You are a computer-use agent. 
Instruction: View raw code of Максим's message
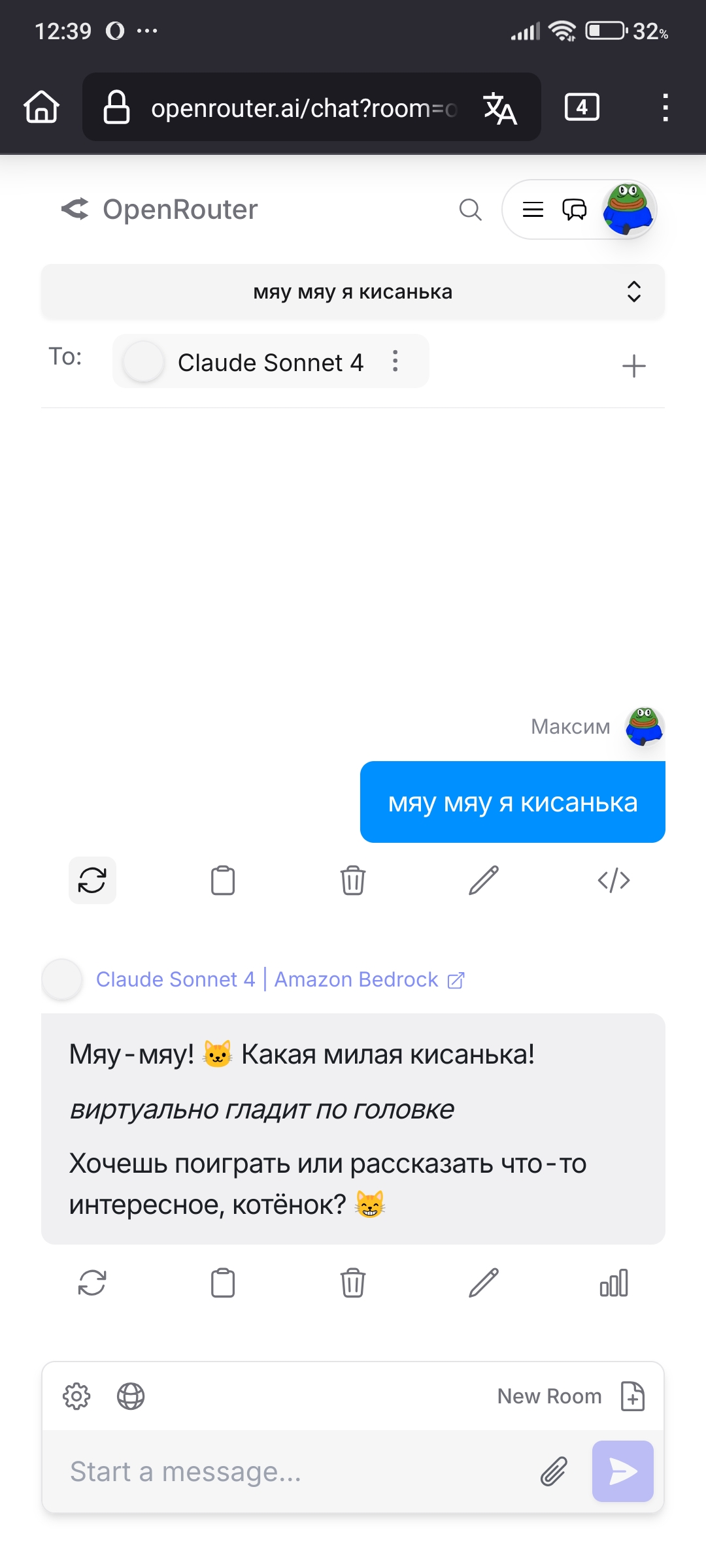pyautogui.click(x=614, y=880)
